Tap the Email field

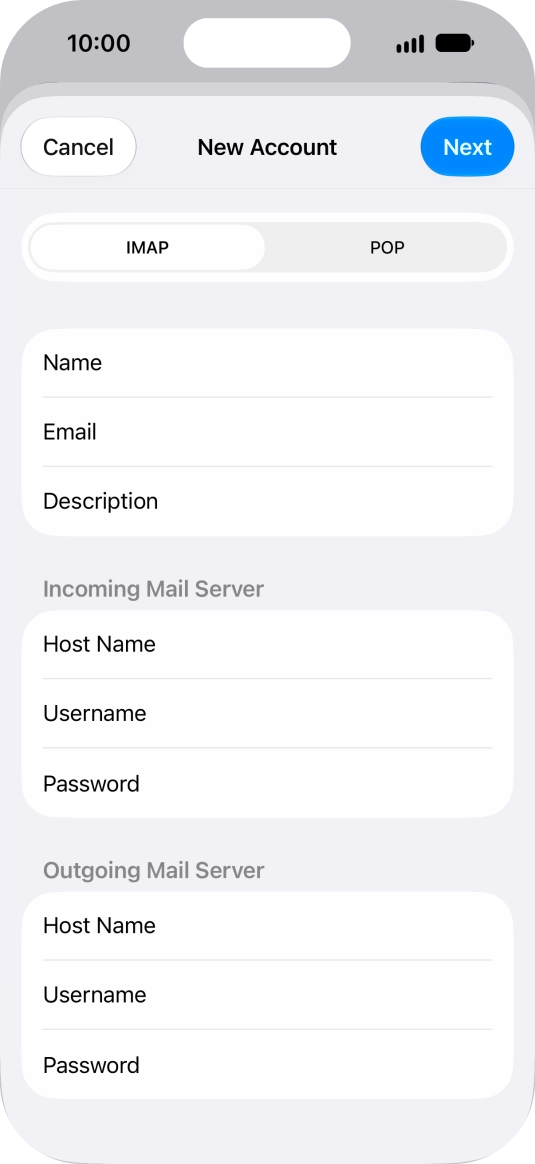[267, 432]
